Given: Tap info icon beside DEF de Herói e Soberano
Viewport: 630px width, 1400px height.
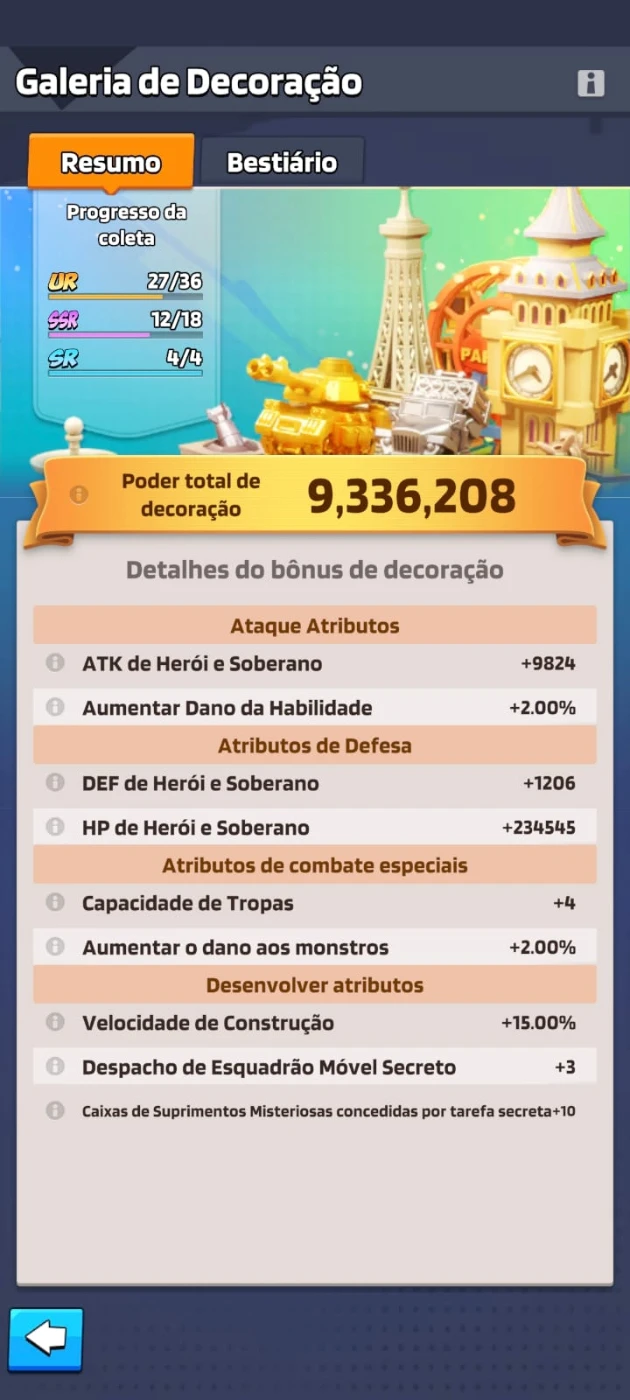Looking at the screenshot, I should point(55,783).
